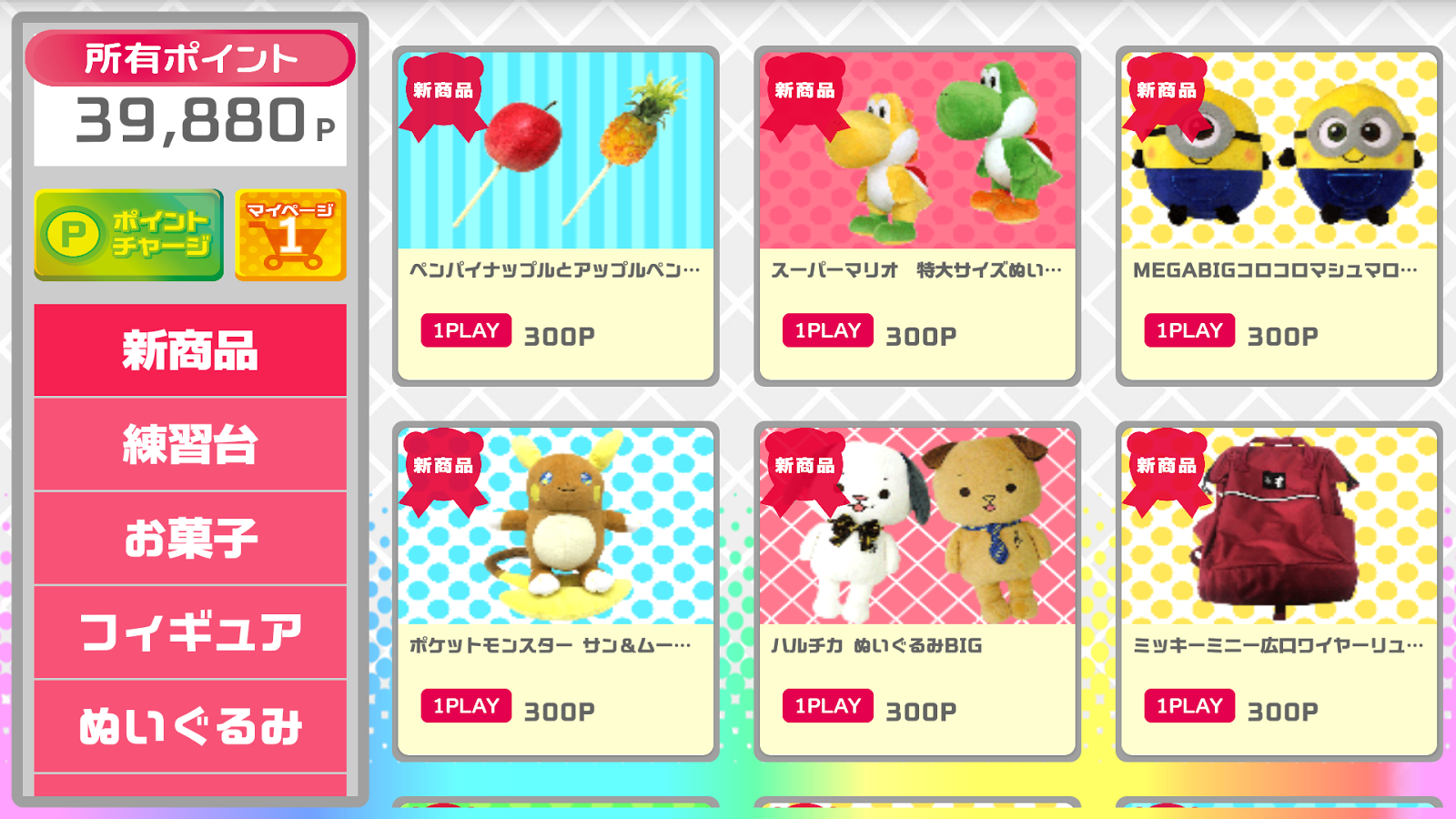The width and height of the screenshot is (1456, 819).
Task: Open the ミッキーミニー広口ワイヤーリュック card
Action: [1279, 591]
